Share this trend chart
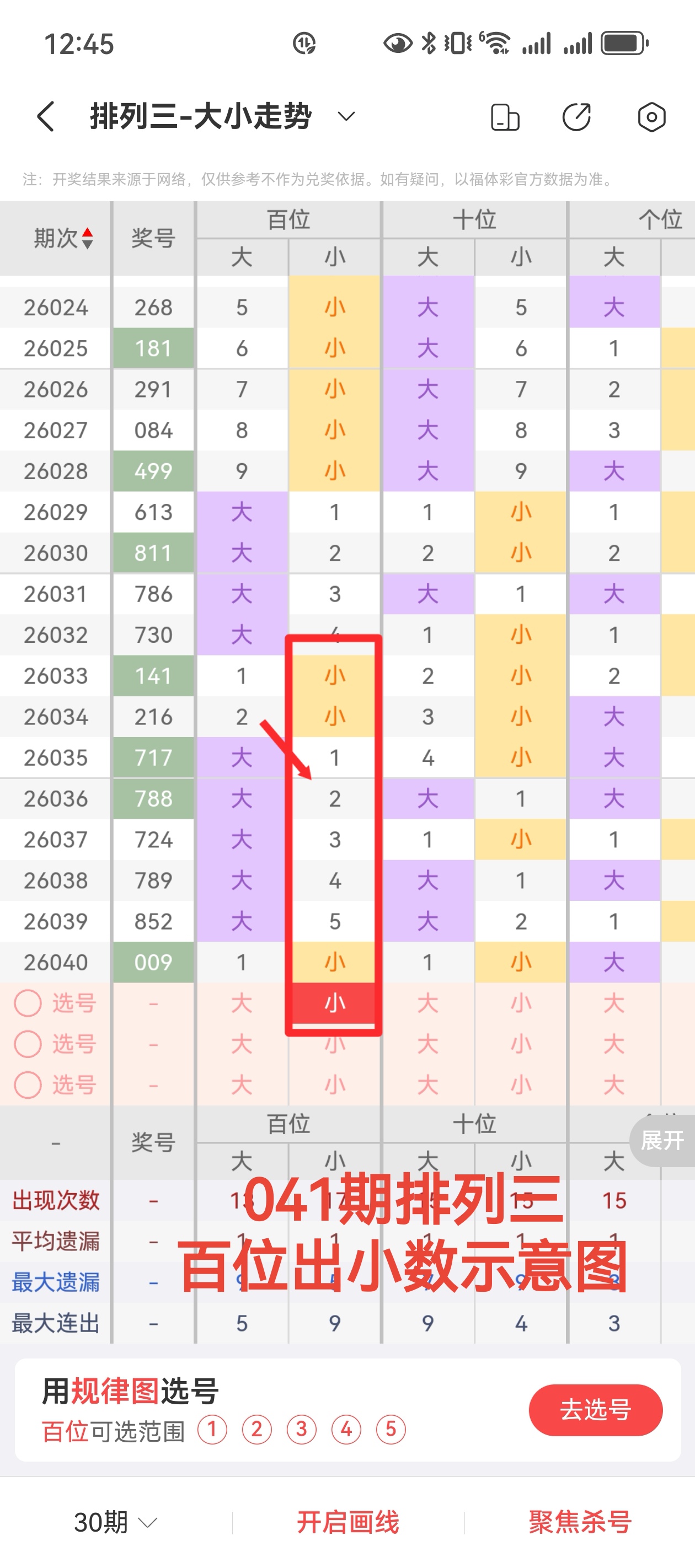 click(576, 117)
